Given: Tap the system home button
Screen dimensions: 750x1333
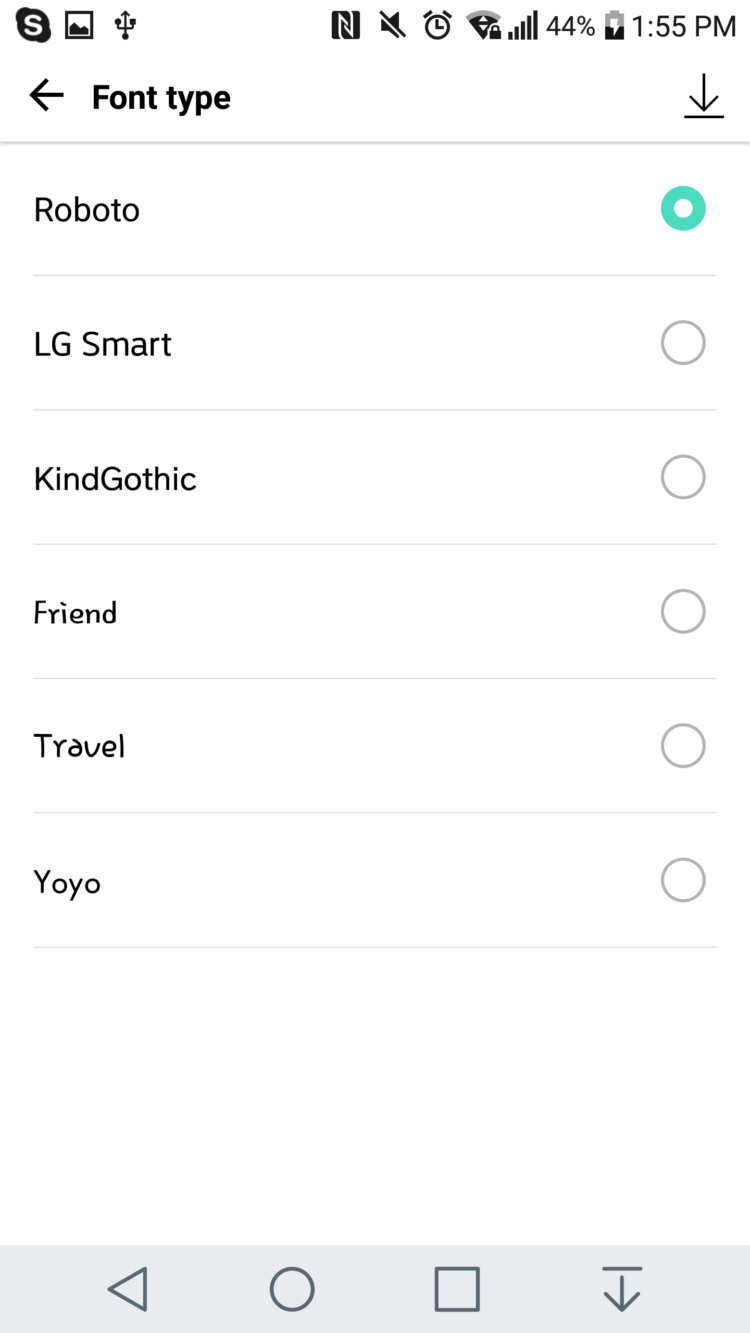Looking at the screenshot, I should (x=292, y=1289).
